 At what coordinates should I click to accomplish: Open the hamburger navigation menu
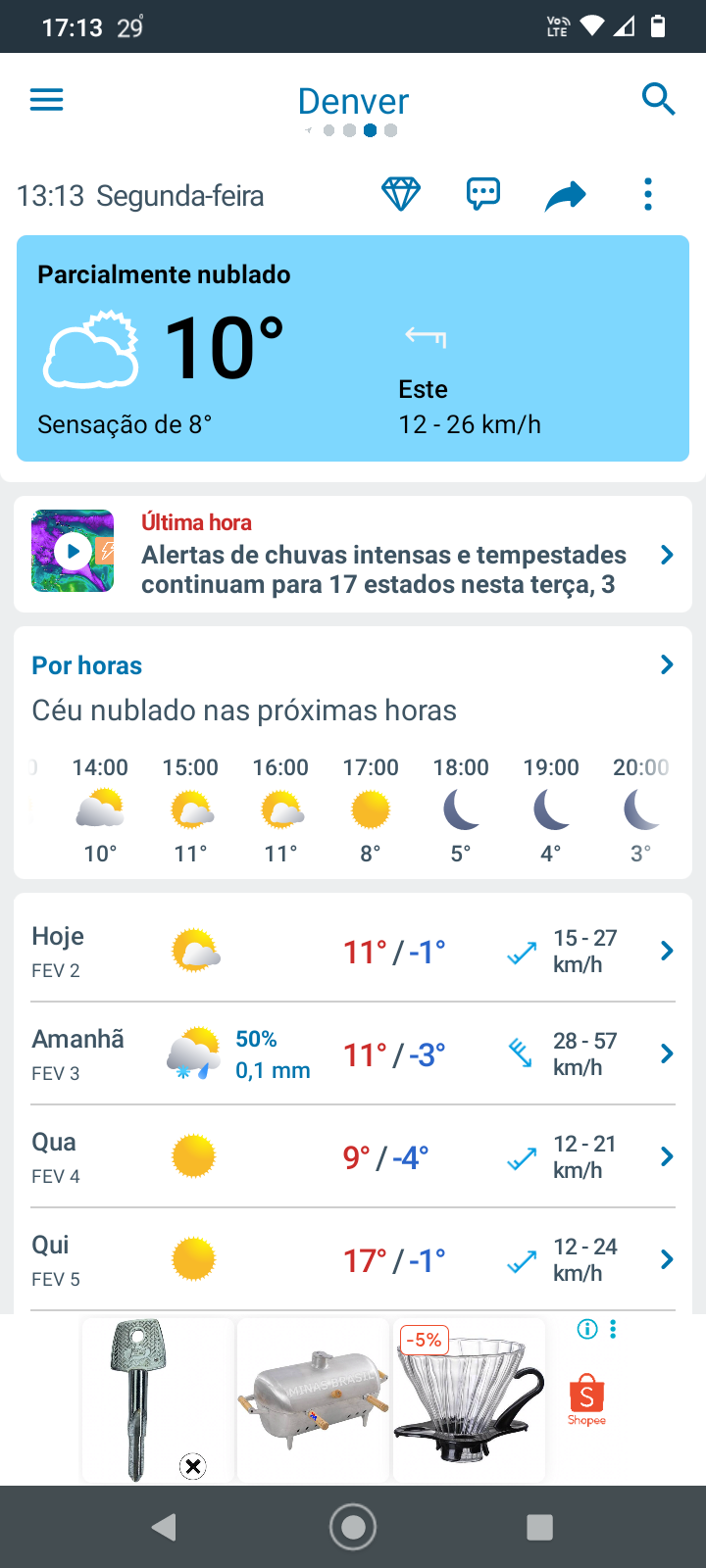(46, 100)
